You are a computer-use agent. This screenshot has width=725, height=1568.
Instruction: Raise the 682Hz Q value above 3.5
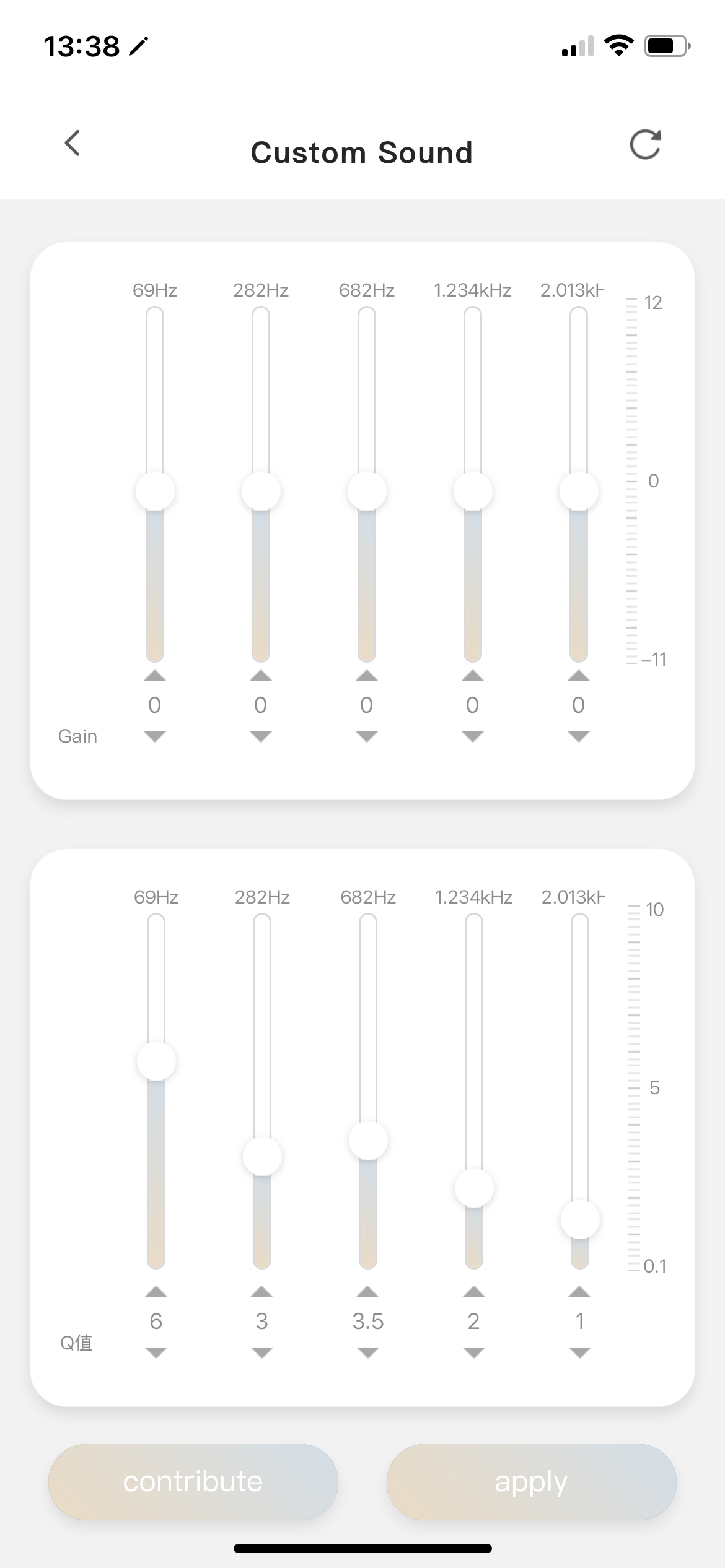tap(368, 1291)
